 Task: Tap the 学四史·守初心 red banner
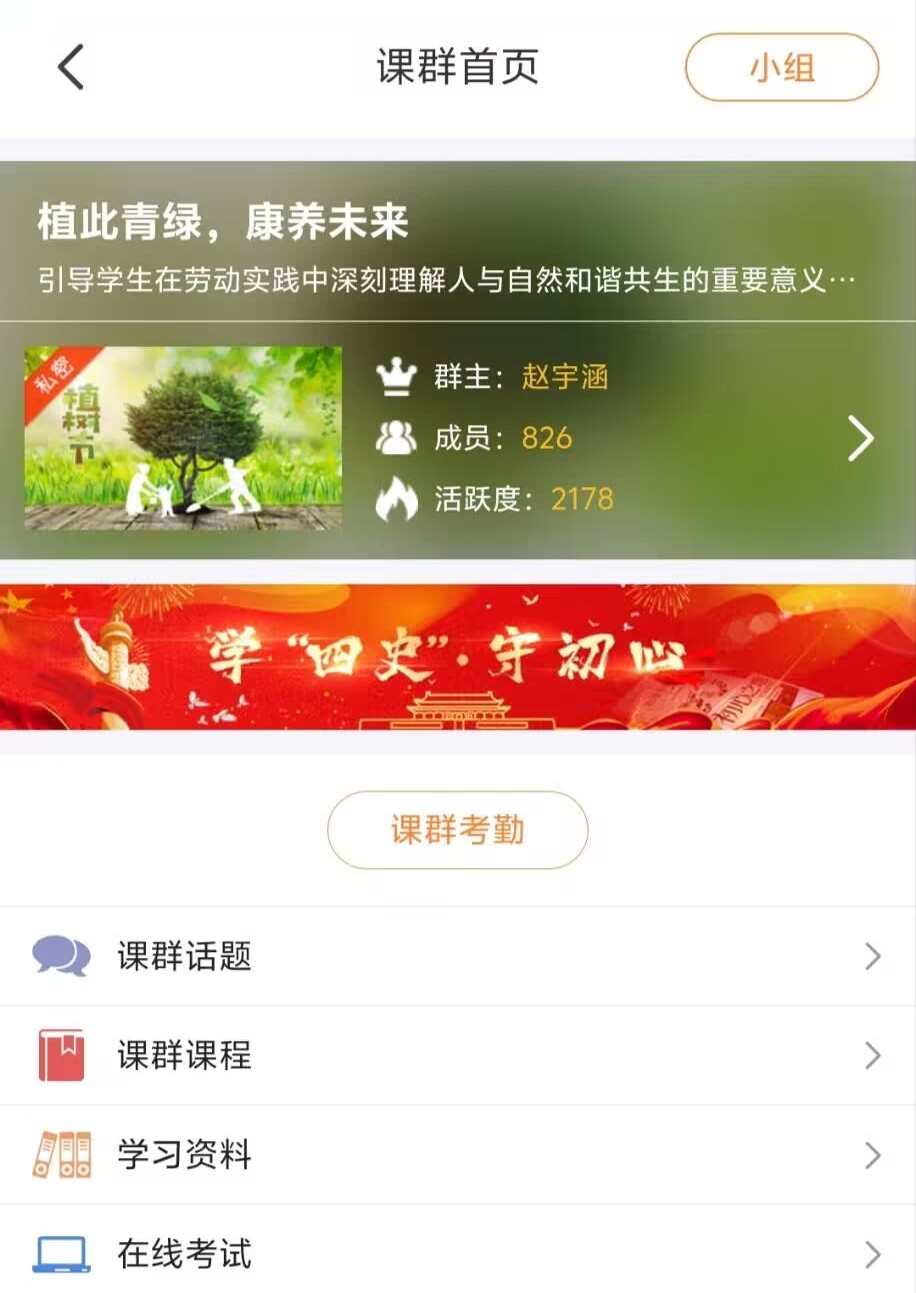(x=458, y=657)
